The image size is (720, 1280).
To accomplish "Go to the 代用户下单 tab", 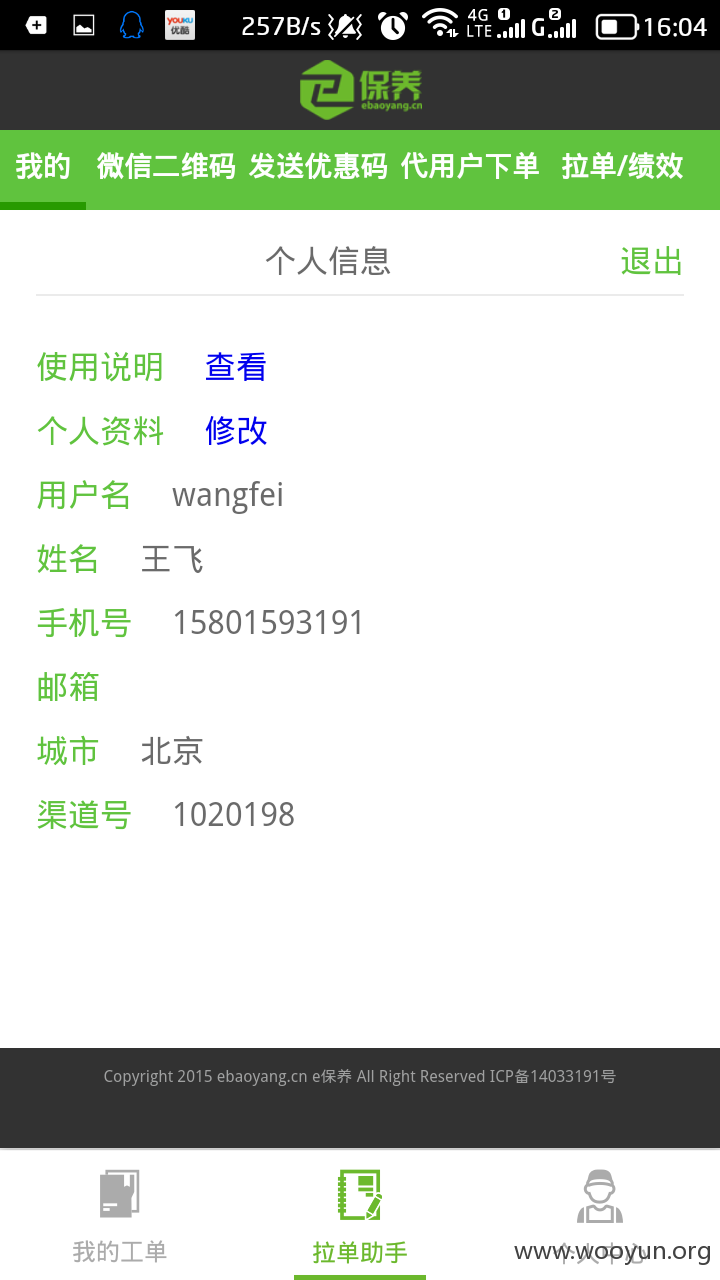I will (470, 167).
